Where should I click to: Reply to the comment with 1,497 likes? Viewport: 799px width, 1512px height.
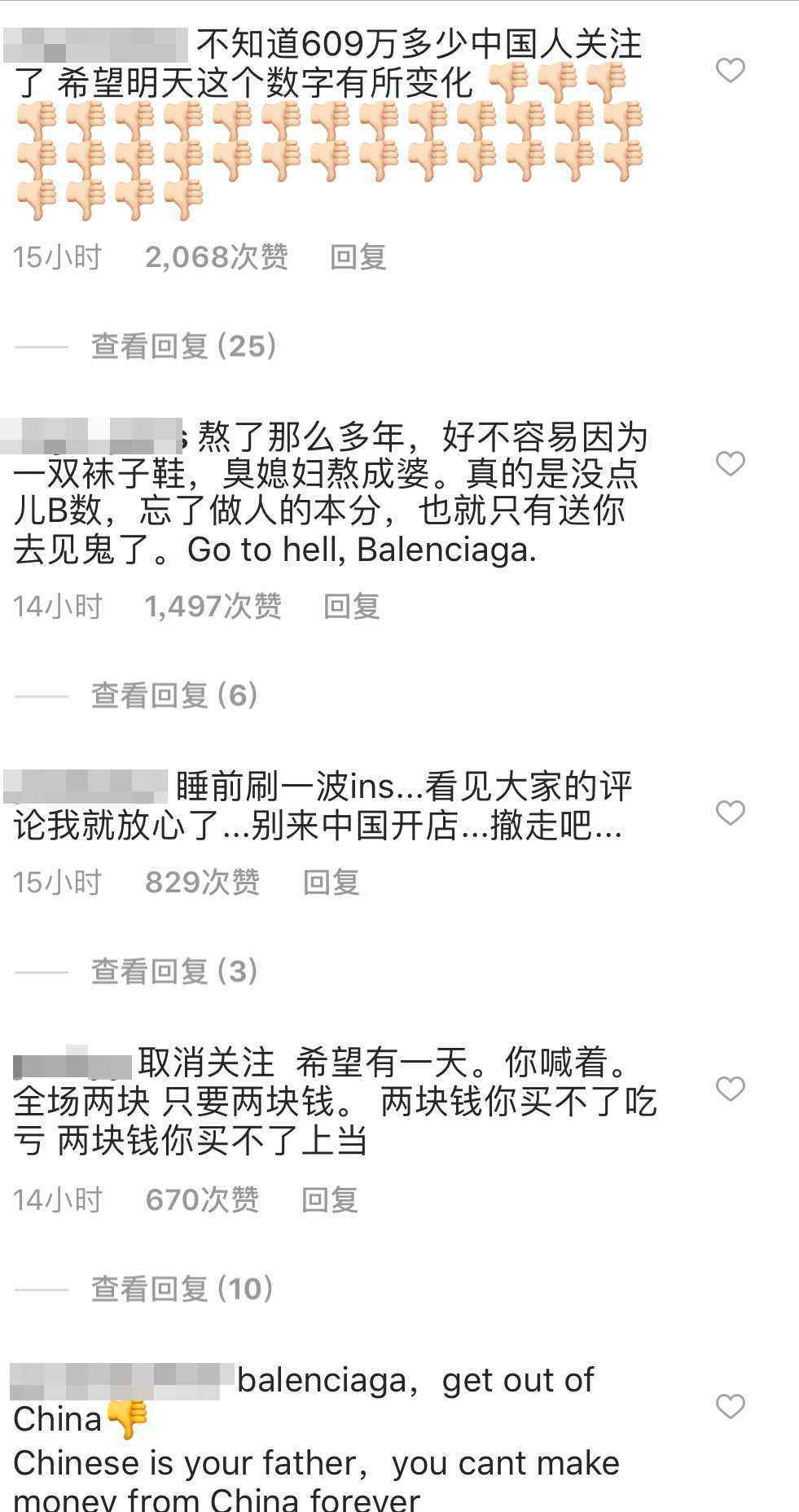tap(352, 607)
